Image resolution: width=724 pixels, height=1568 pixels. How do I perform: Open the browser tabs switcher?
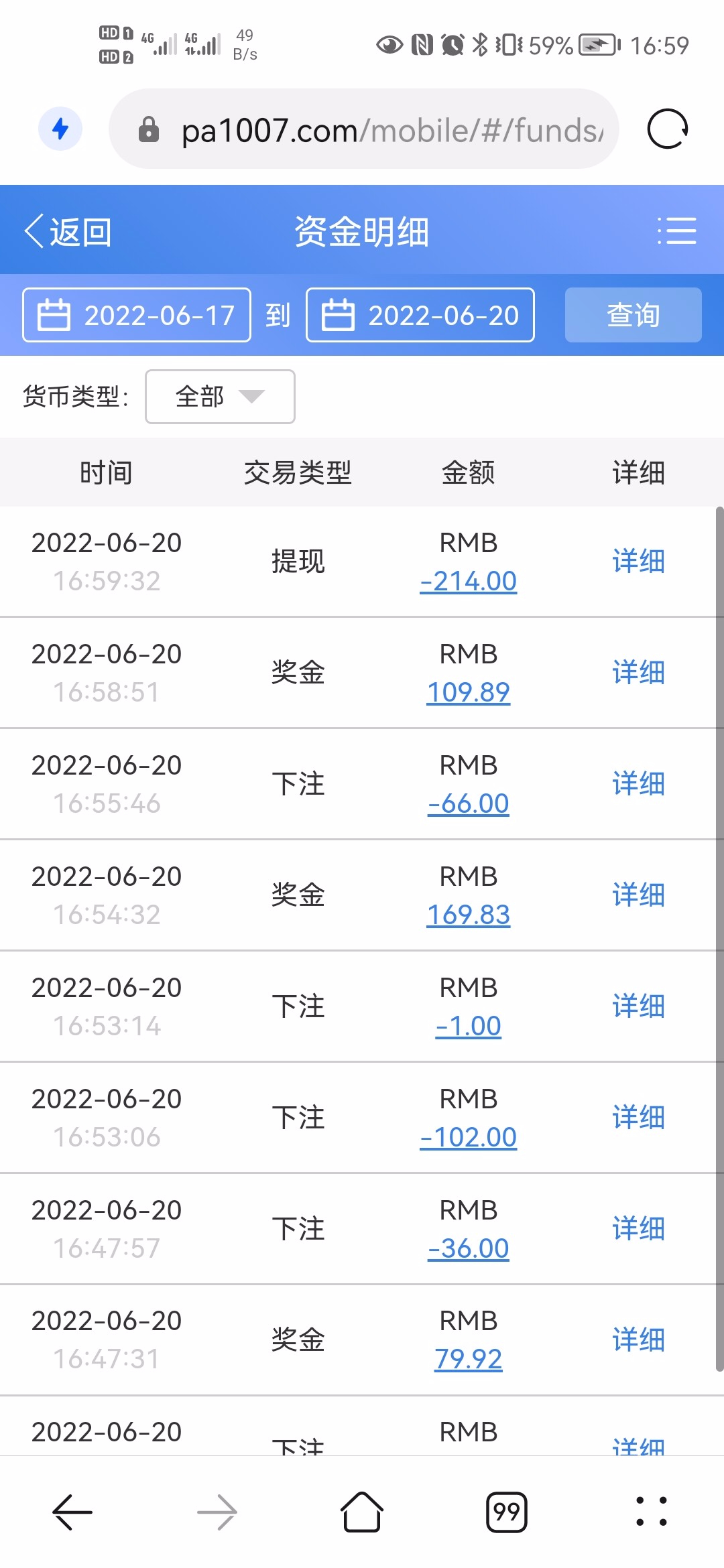506,1512
